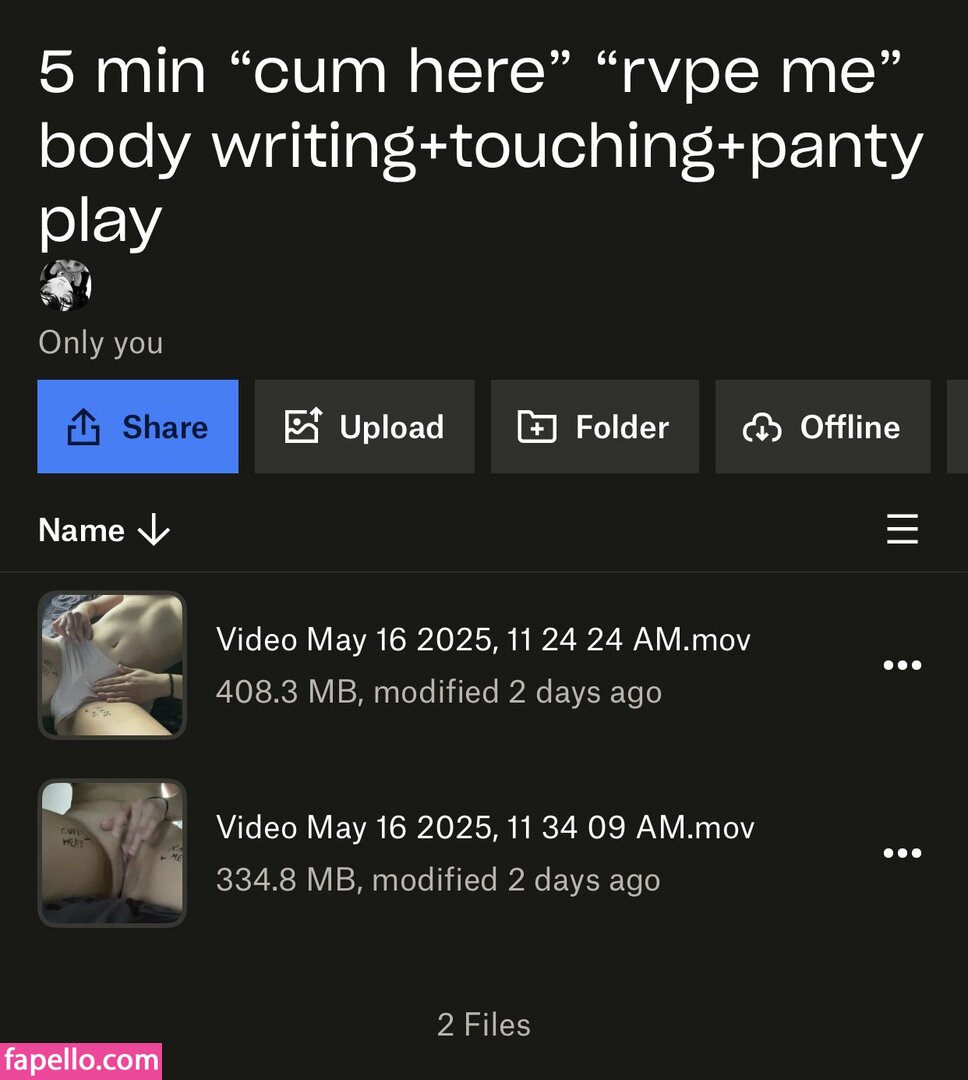Upload a file to this folder

[x=364, y=427]
